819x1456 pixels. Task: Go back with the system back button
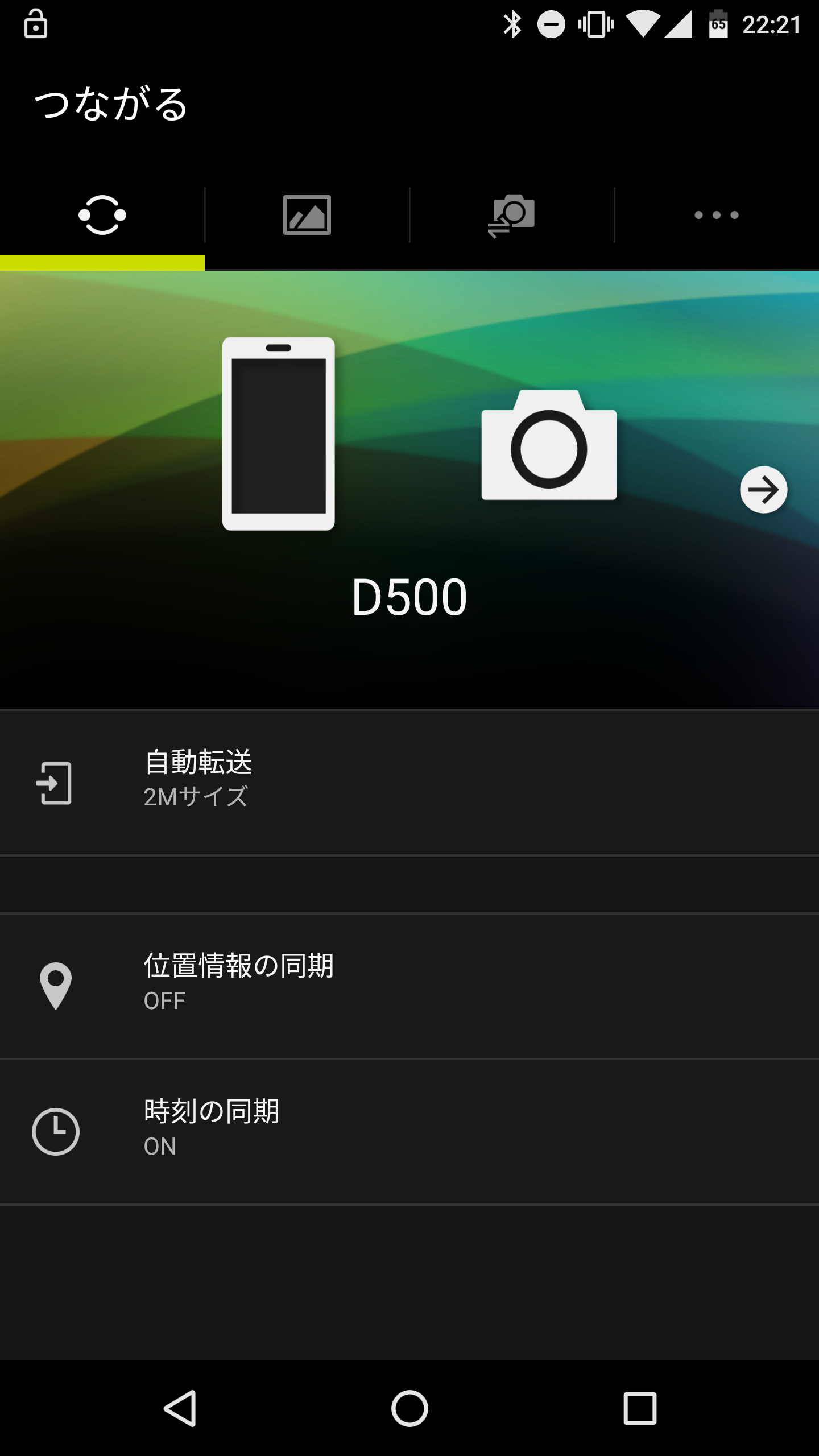pyautogui.click(x=180, y=1409)
